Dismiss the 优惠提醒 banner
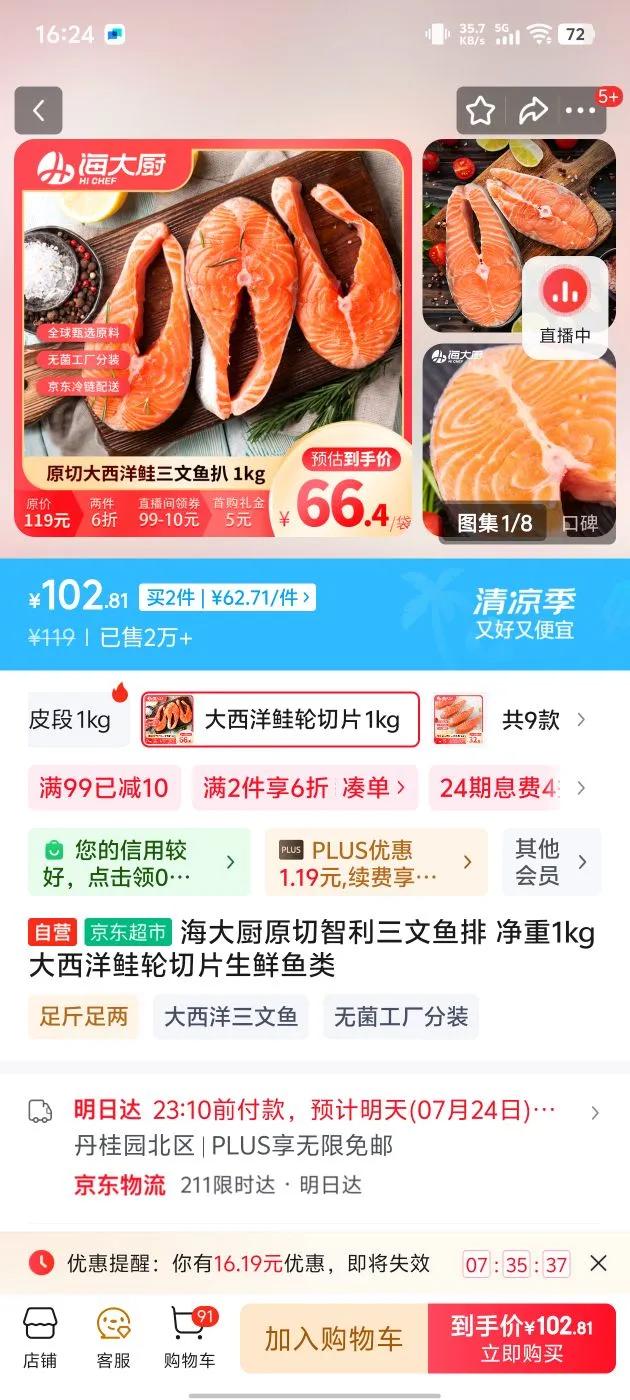Image resolution: width=630 pixels, height=1400 pixels. (x=598, y=1263)
